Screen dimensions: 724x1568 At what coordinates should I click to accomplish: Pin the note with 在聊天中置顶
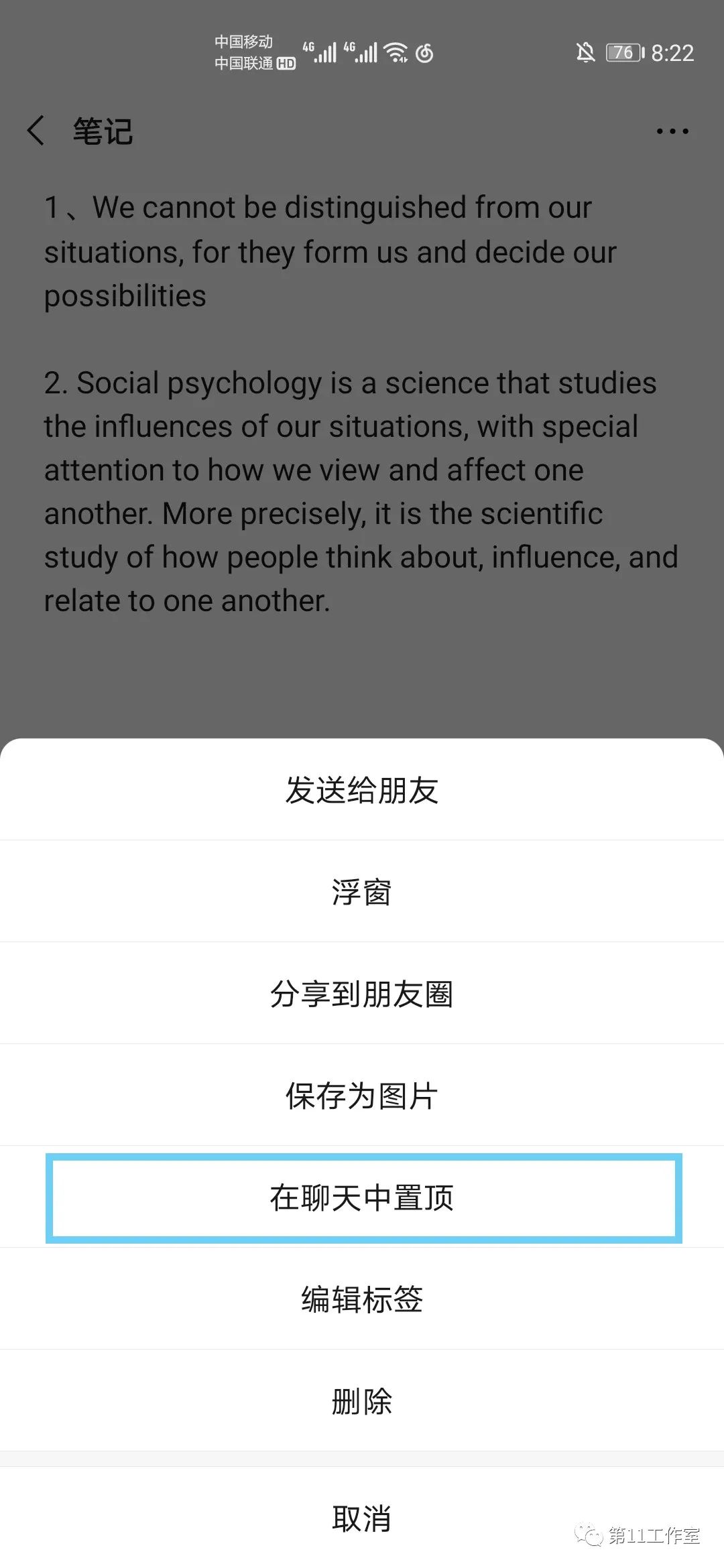pos(362,1197)
